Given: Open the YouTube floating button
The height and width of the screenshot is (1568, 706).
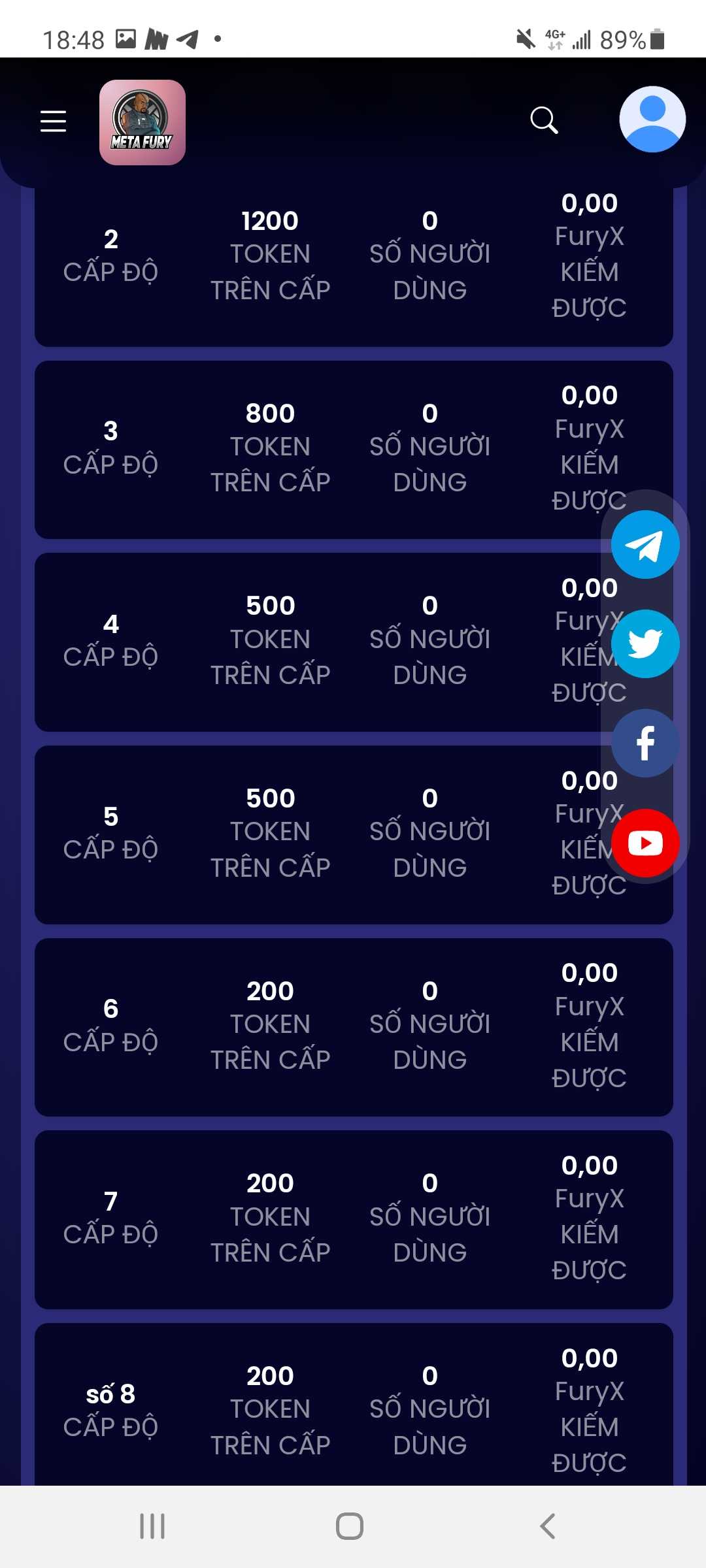Looking at the screenshot, I should [645, 843].
